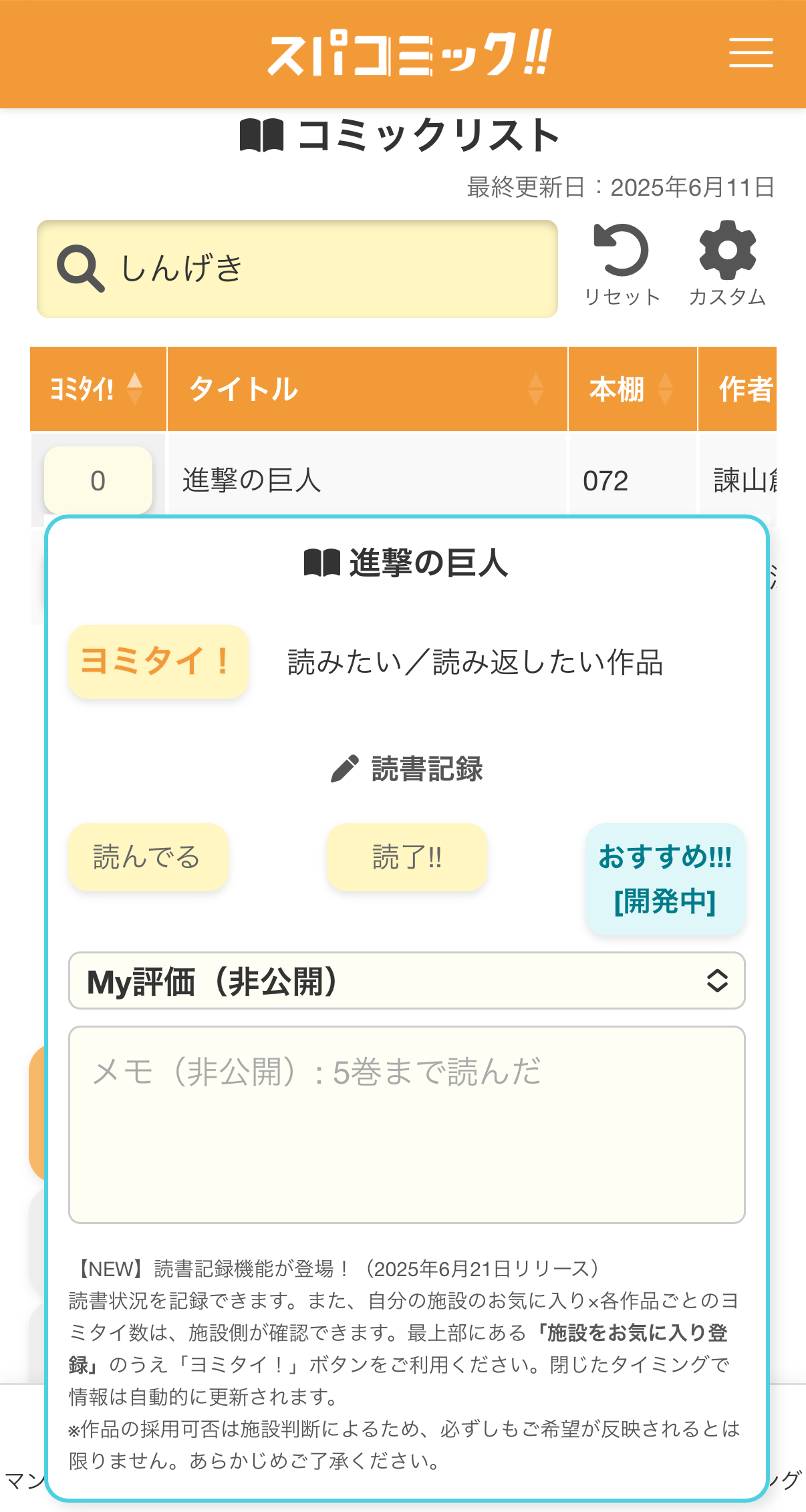Sort by the 本棚 column header

click(632, 389)
